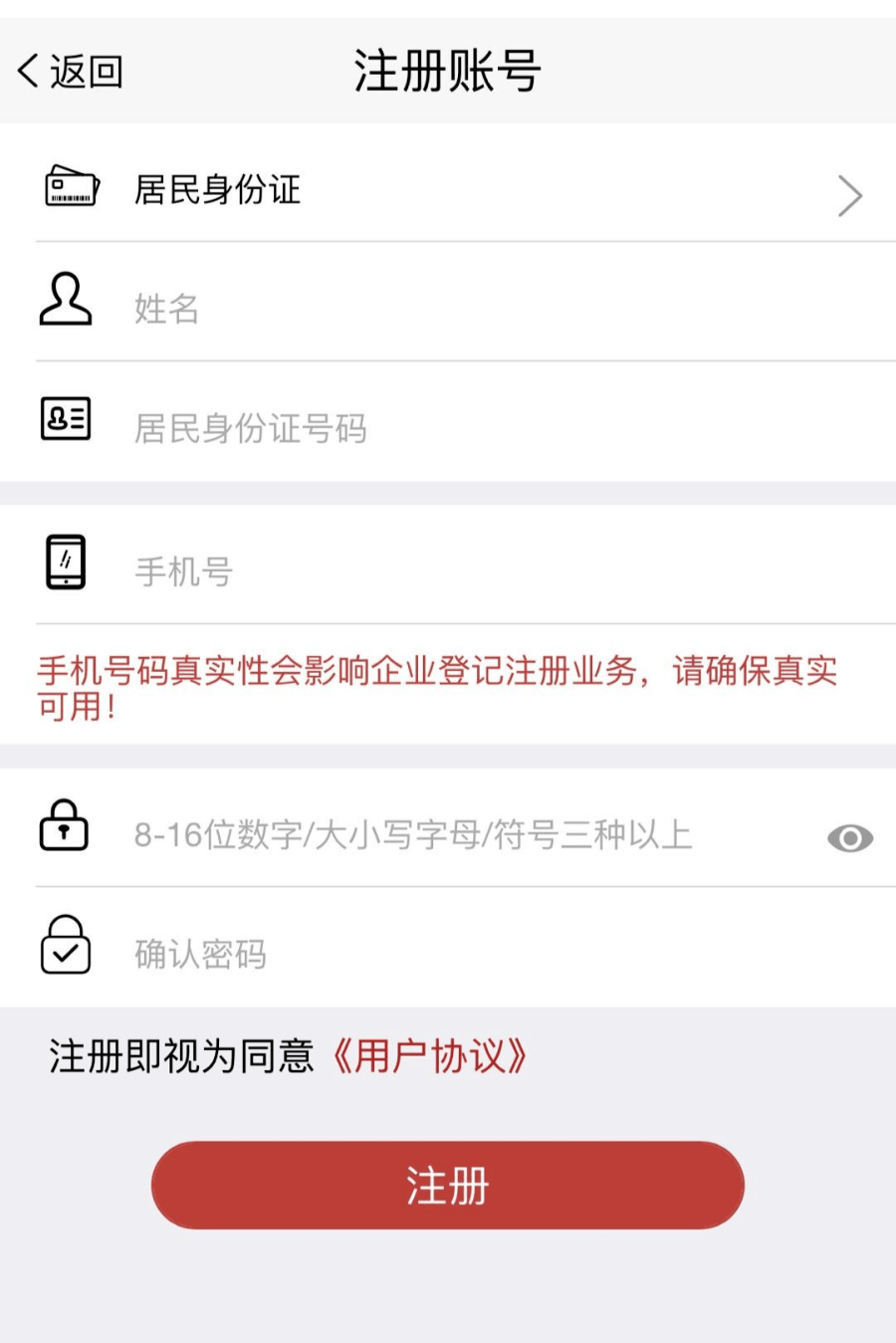Viewport: 896px width, 1343px height.
Task: Toggle password visibility eye icon
Action: tap(849, 838)
